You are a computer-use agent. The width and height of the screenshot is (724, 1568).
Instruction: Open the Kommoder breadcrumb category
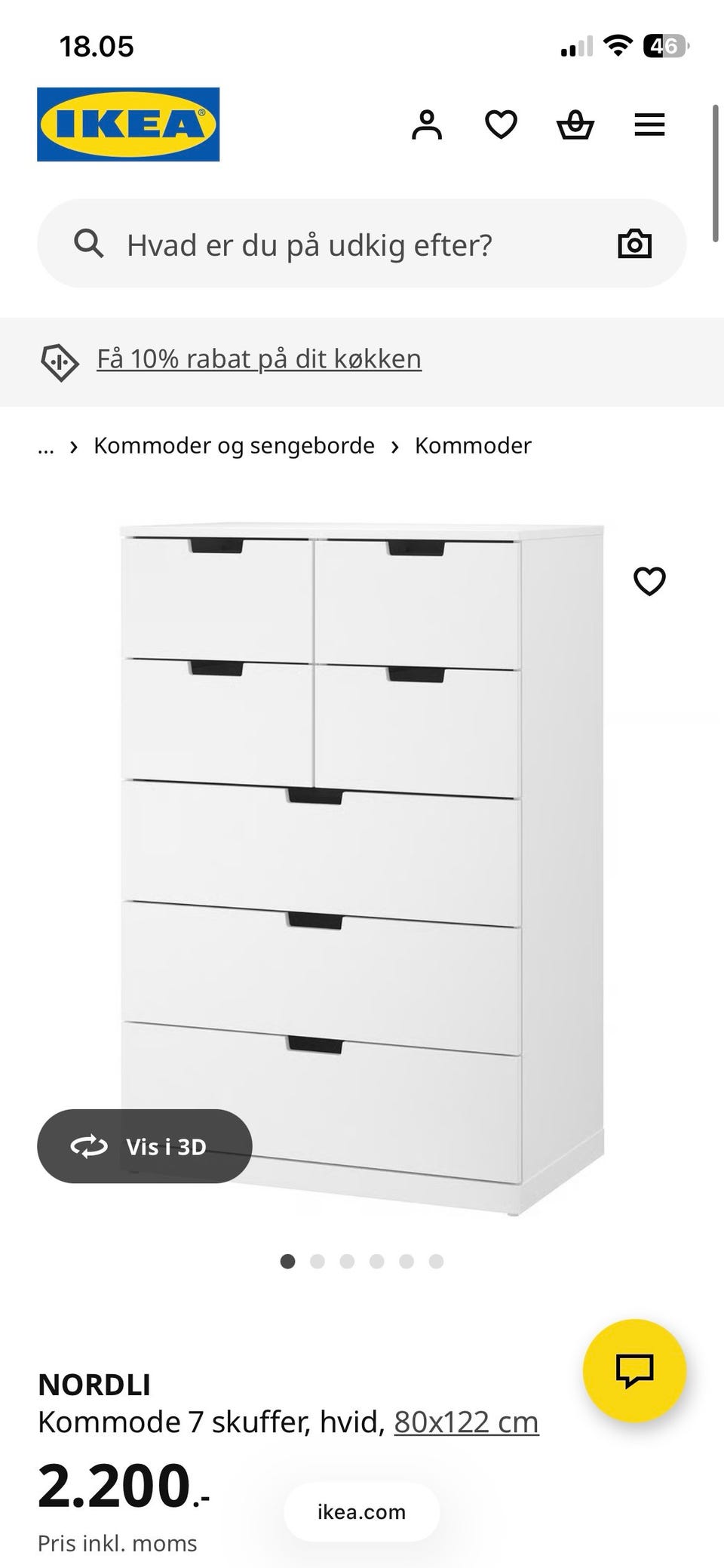pyautogui.click(x=473, y=445)
